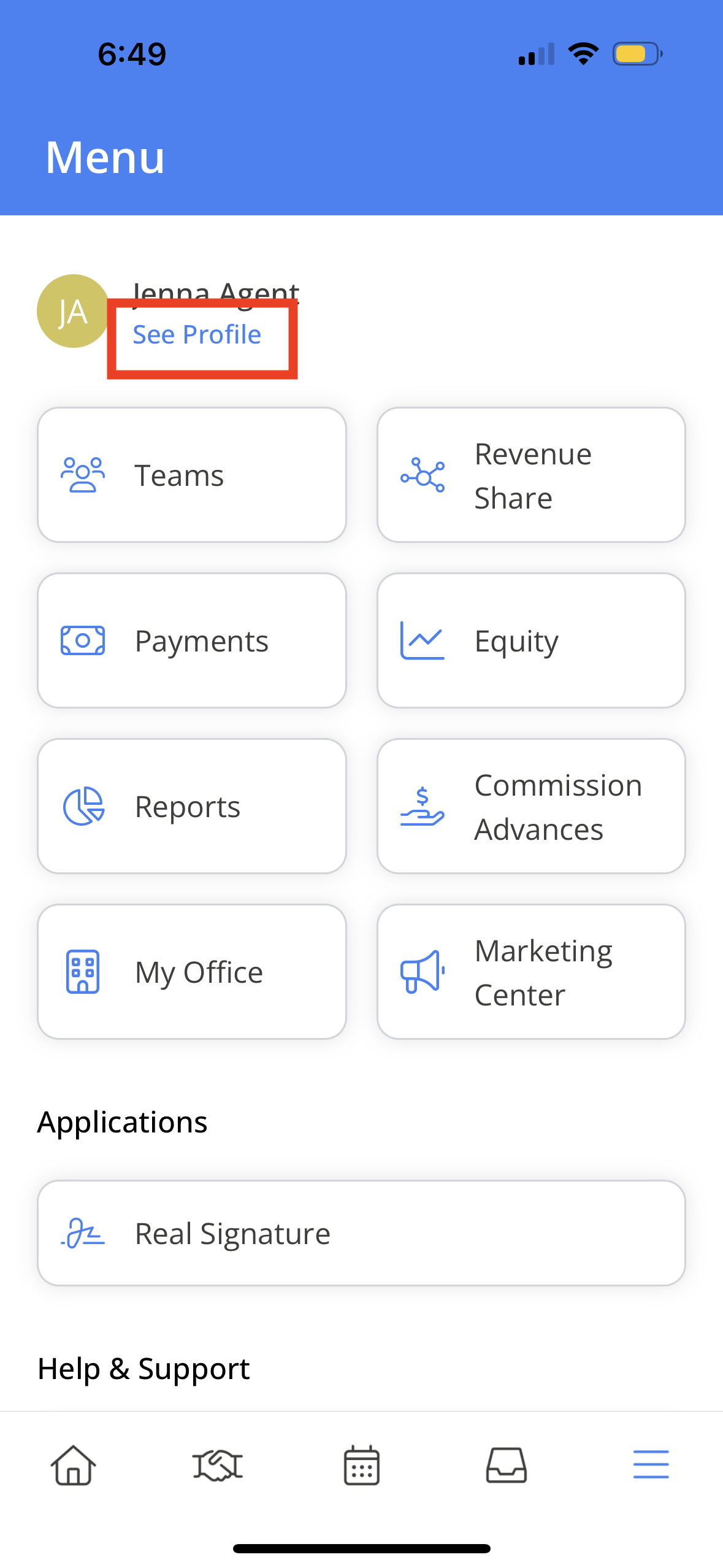
Task: Tap the Equity line chart icon
Action: [422, 640]
